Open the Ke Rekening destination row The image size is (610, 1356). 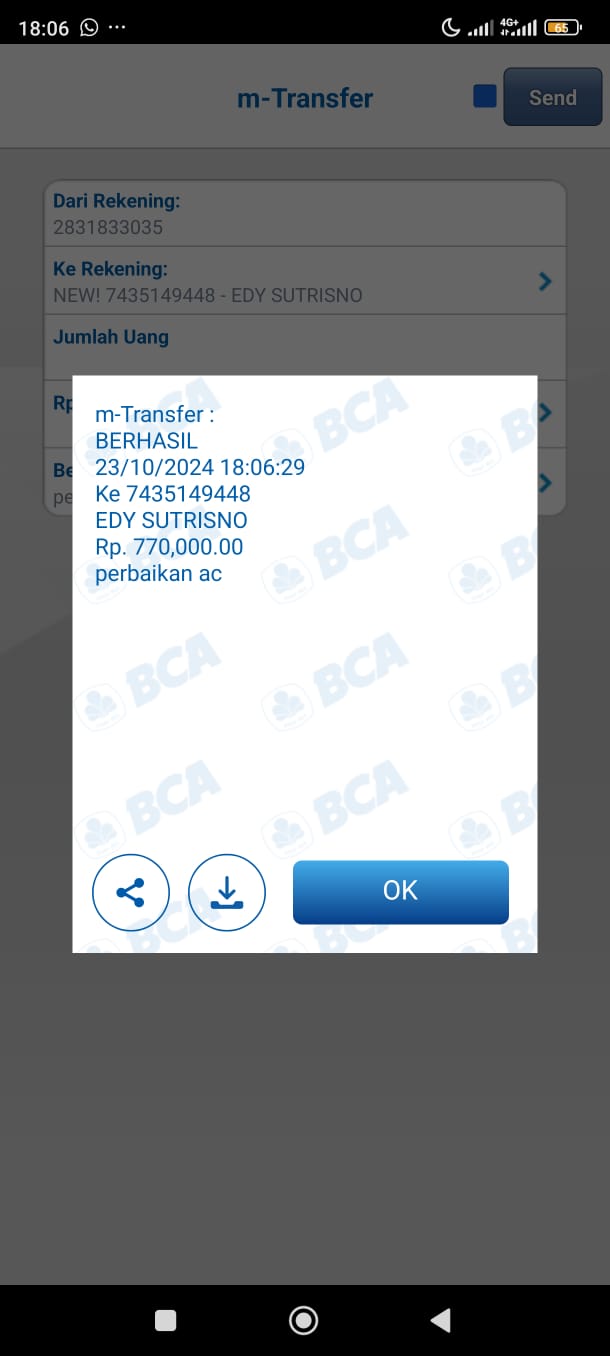point(304,281)
